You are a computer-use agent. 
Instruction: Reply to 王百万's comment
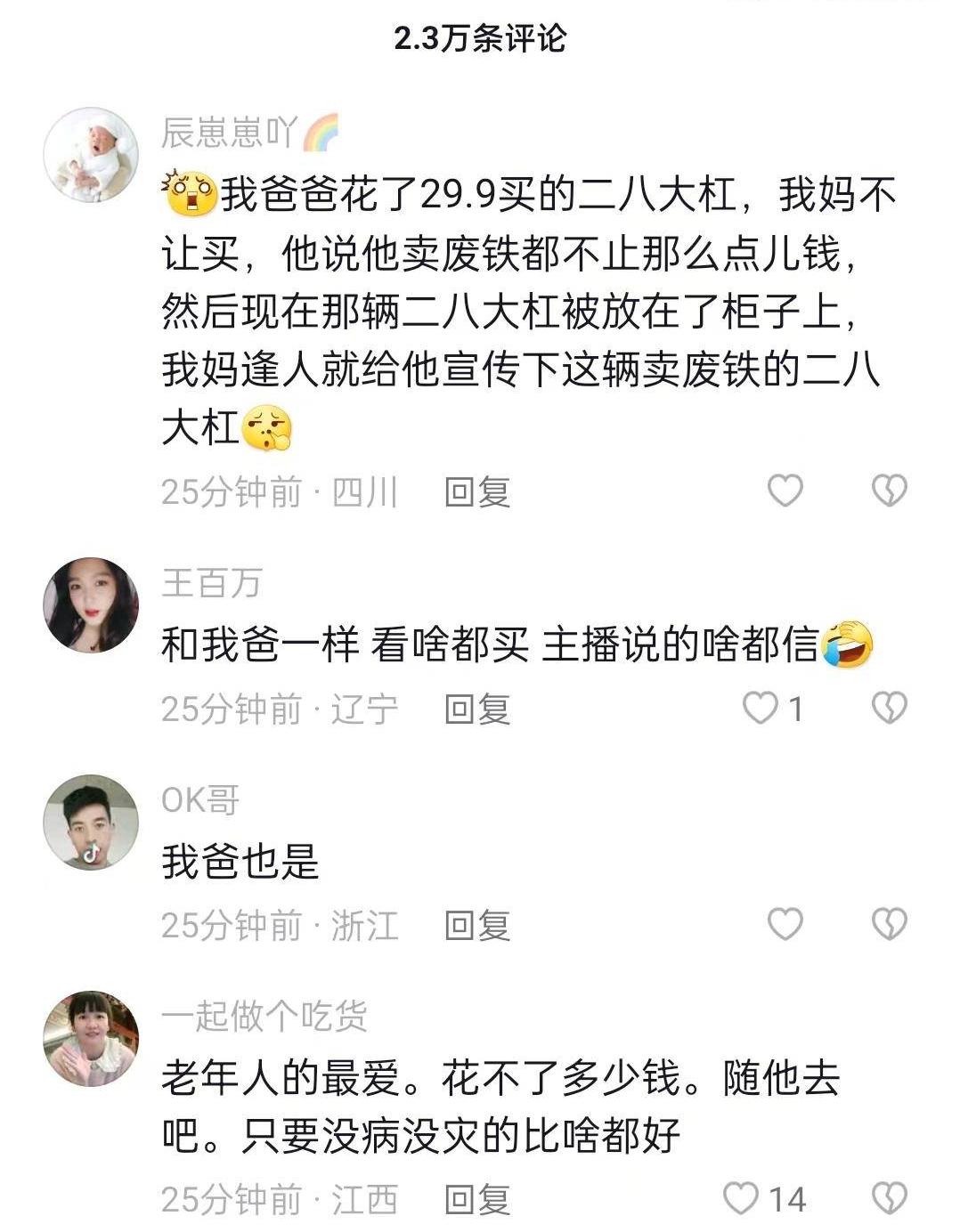click(477, 709)
